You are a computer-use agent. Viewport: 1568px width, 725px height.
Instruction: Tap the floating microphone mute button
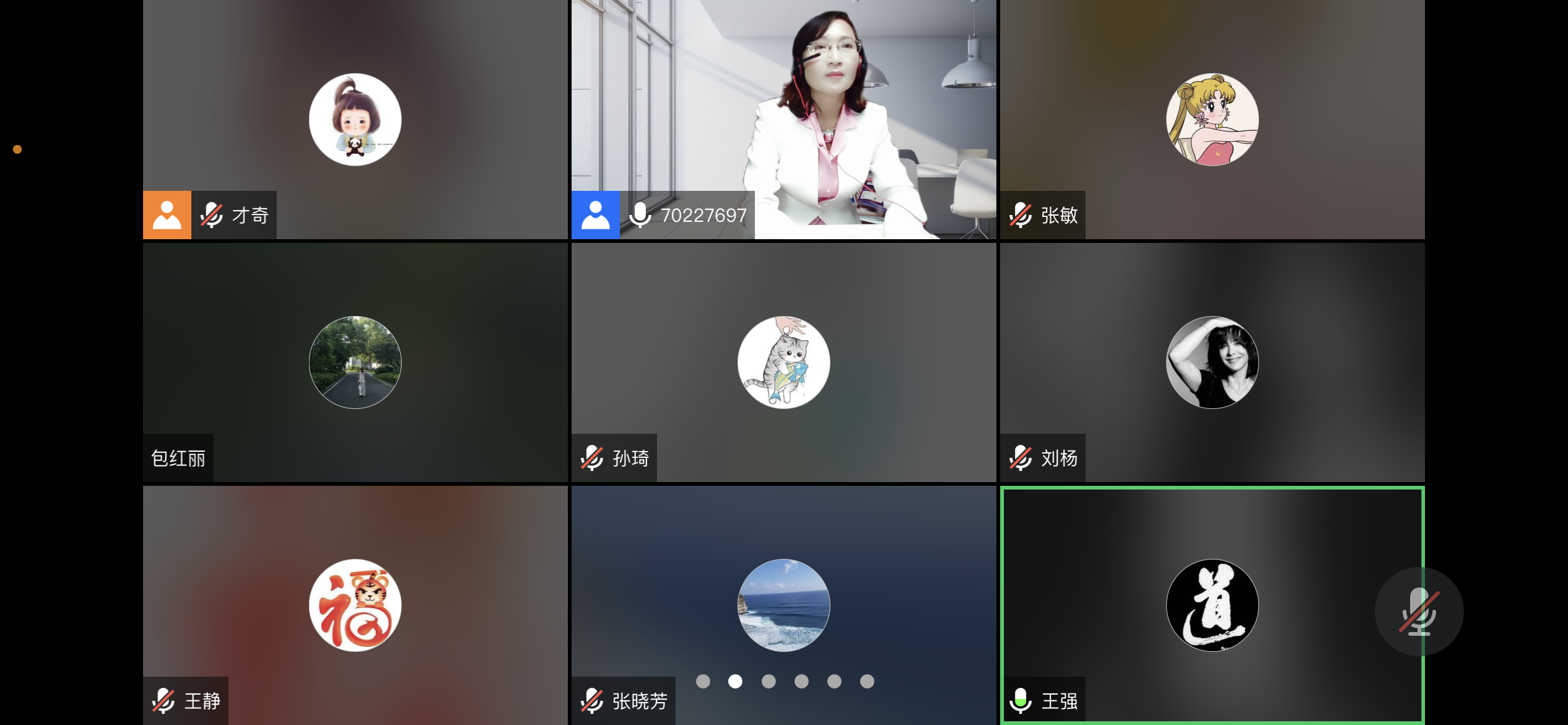1419,611
